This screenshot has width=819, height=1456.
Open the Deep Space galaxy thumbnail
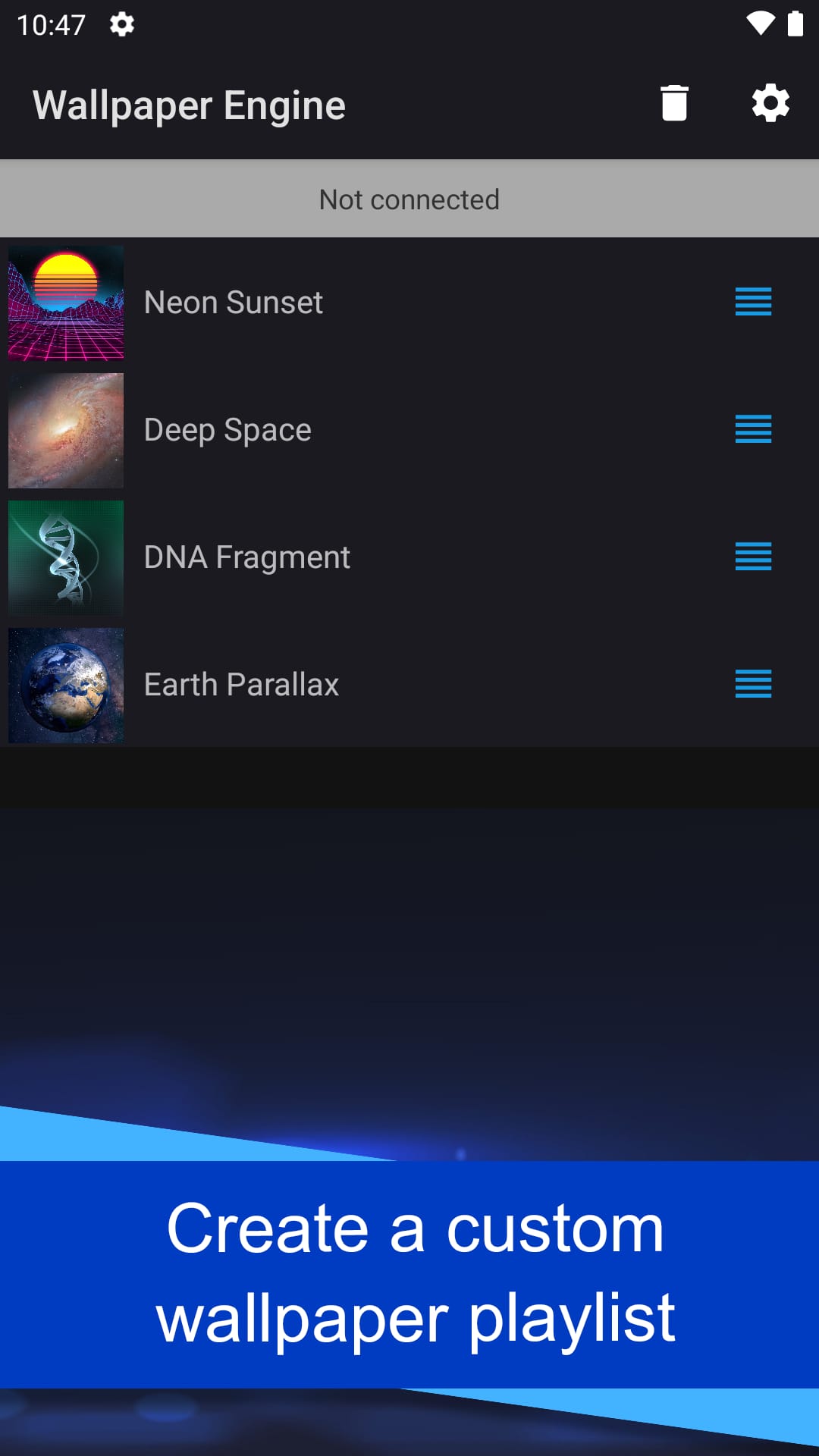(x=65, y=430)
